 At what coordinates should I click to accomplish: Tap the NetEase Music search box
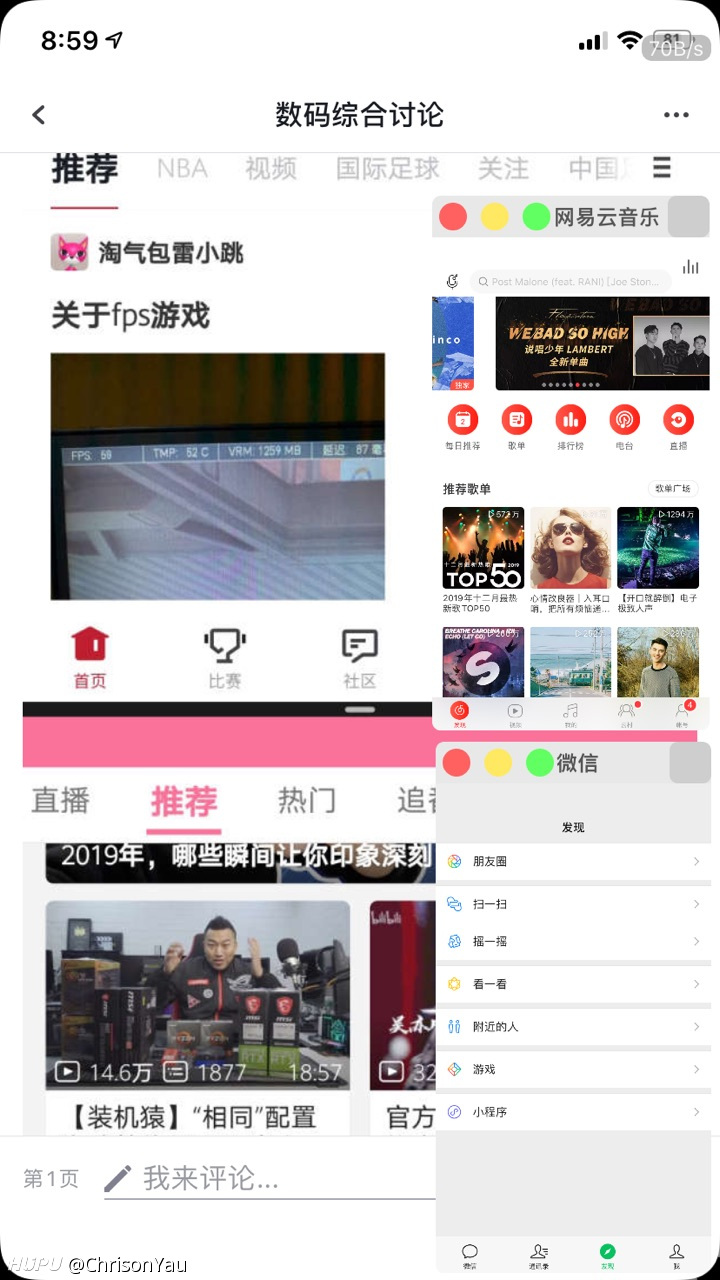pos(570,282)
